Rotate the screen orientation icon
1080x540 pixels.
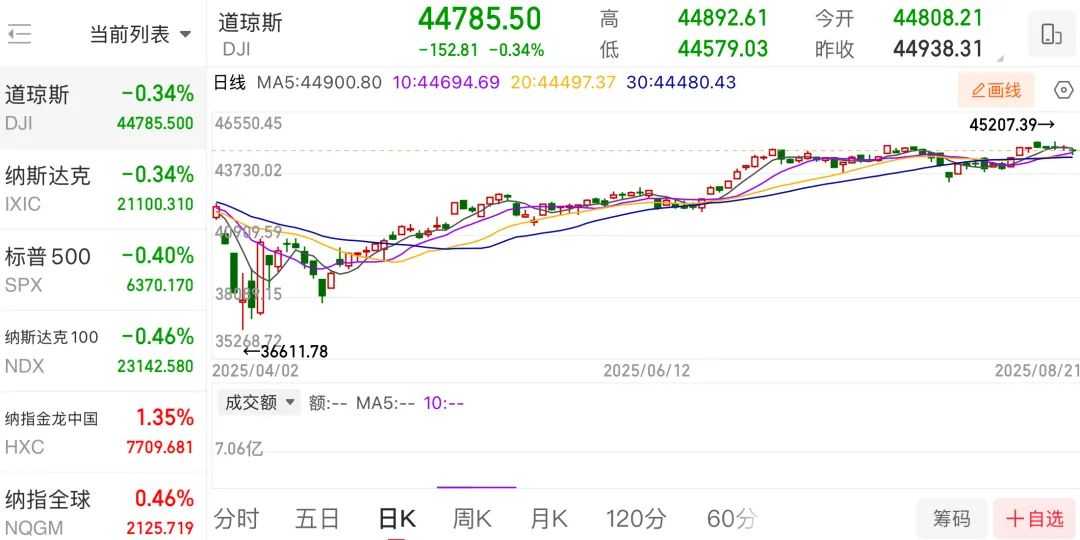coord(1051,34)
